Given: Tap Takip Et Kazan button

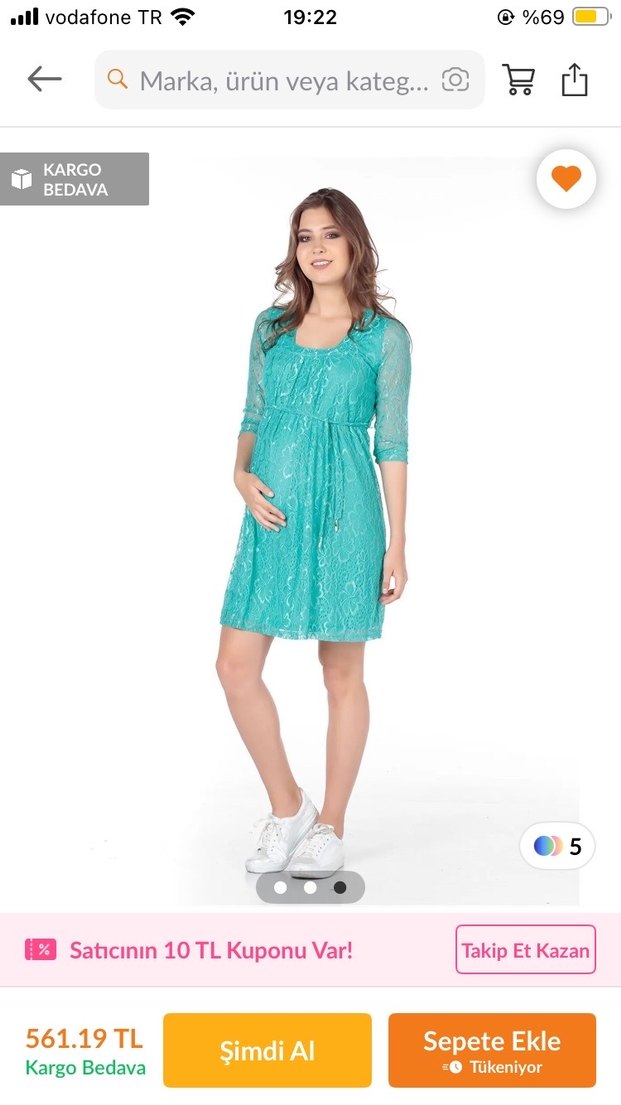Looking at the screenshot, I should pos(525,949).
